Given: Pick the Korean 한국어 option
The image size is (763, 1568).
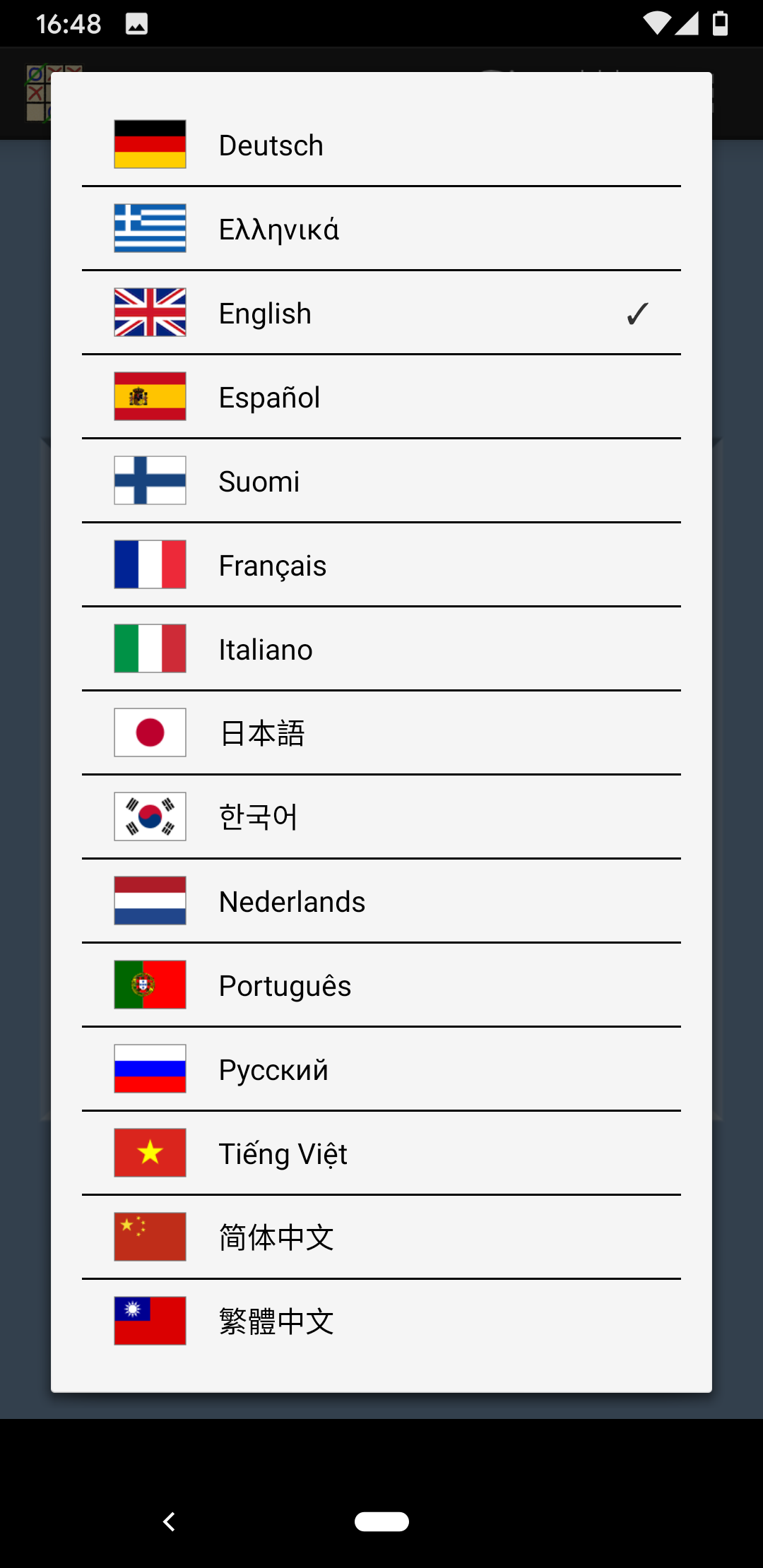Looking at the screenshot, I should point(381,817).
